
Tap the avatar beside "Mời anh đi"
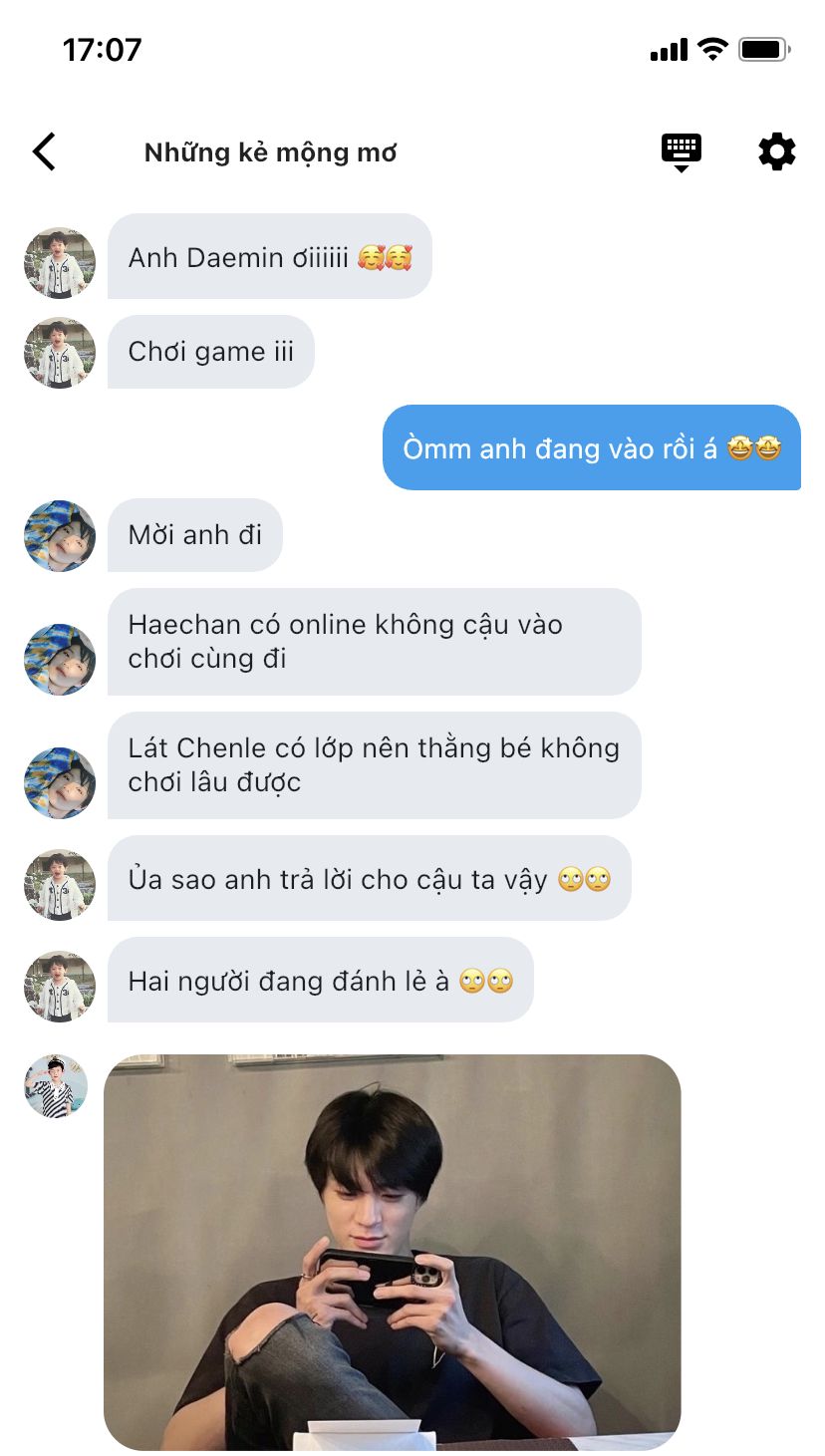pyautogui.click(x=60, y=536)
